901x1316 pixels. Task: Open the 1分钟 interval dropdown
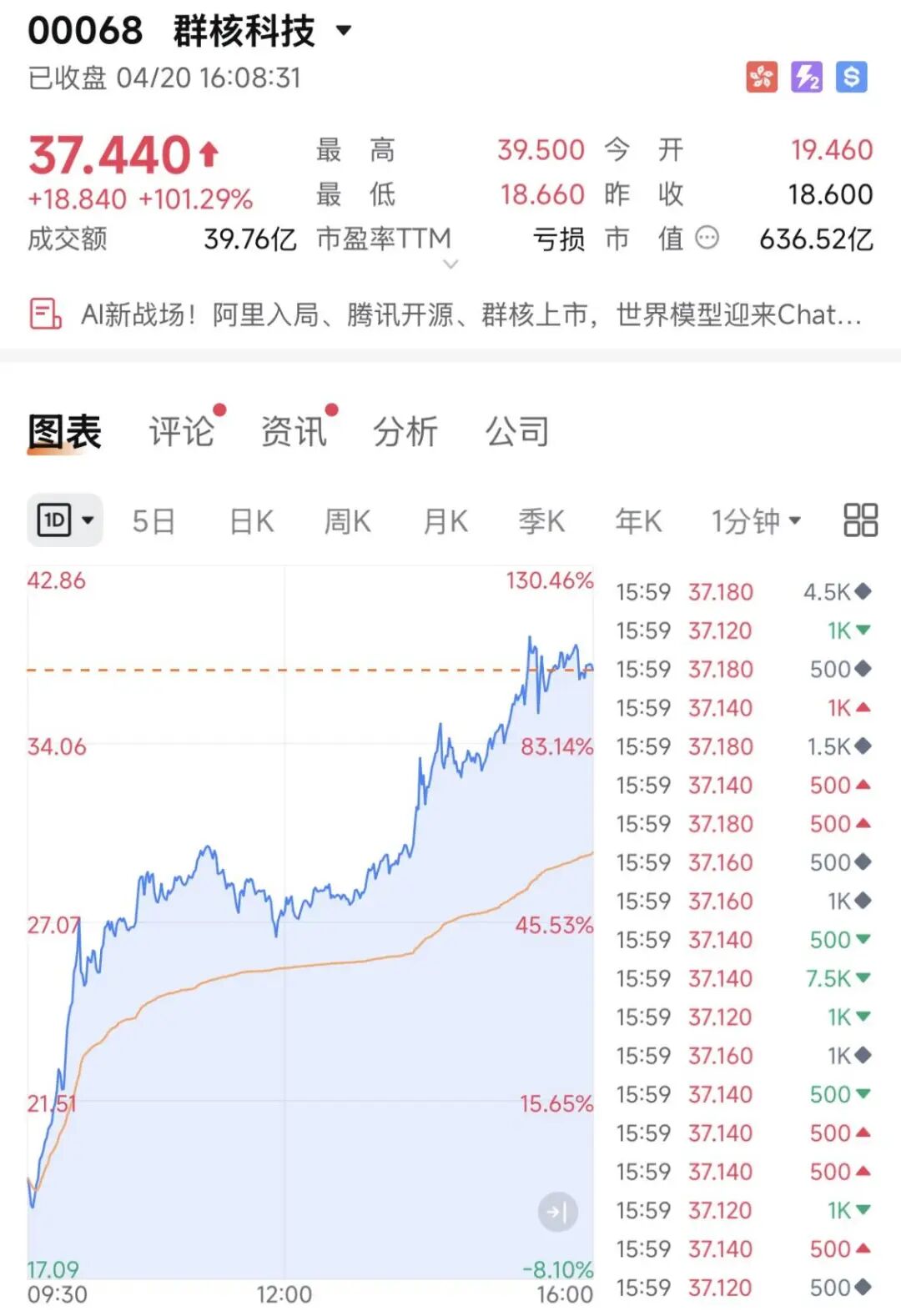coord(756,521)
